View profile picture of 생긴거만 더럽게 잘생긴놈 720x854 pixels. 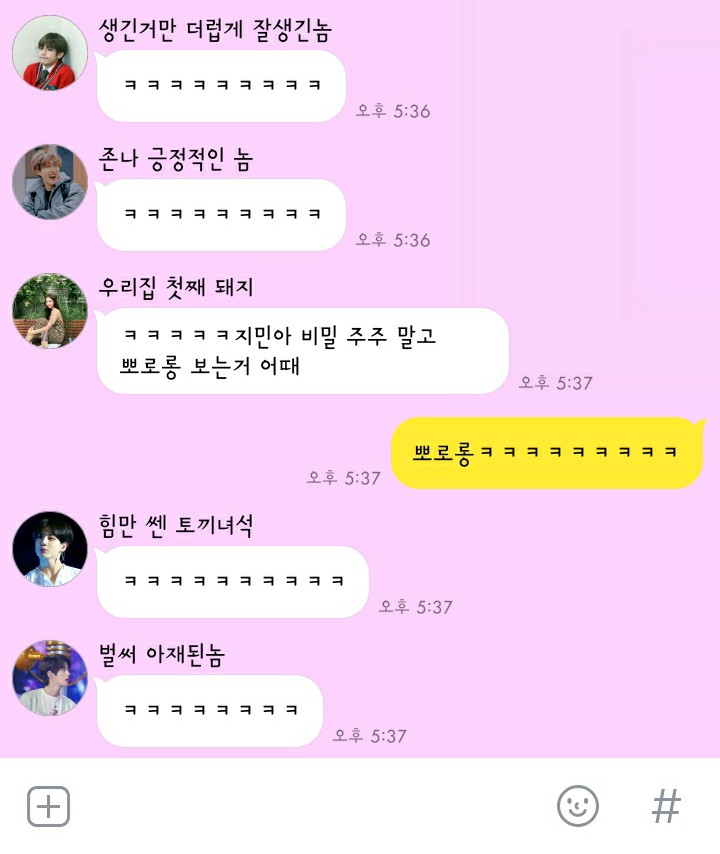point(50,53)
